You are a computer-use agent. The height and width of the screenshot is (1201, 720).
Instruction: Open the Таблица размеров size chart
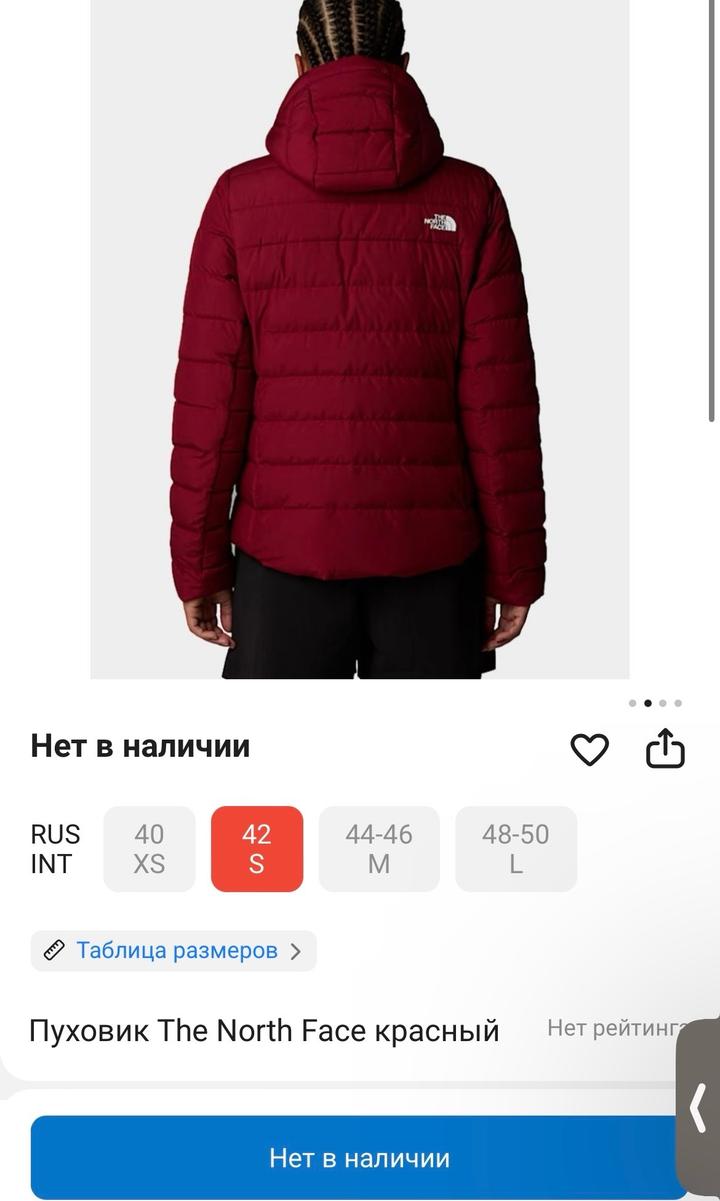(174, 951)
